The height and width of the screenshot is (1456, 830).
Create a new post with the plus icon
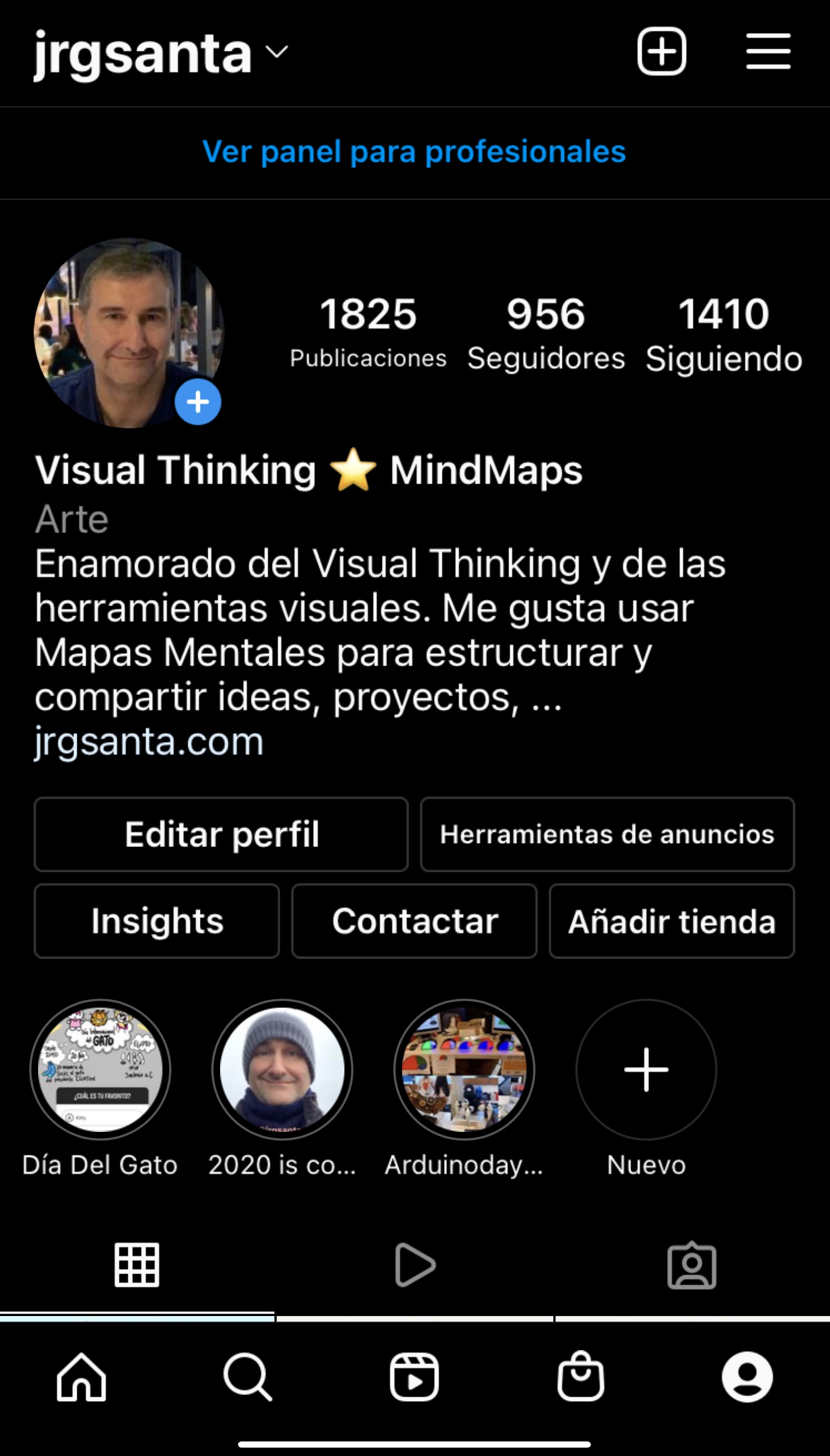point(661,52)
